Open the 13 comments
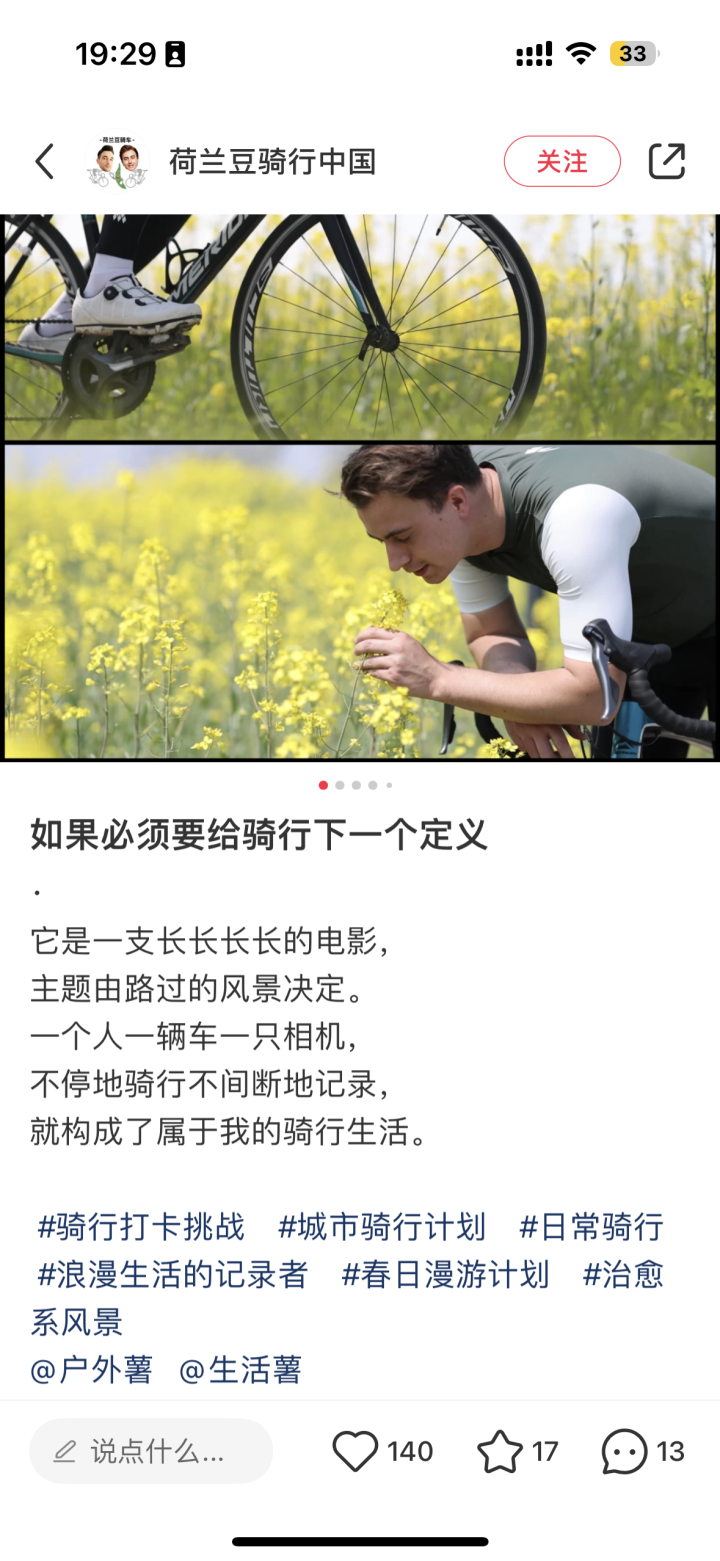Screen dimensions: 720x1561 click(625, 1451)
